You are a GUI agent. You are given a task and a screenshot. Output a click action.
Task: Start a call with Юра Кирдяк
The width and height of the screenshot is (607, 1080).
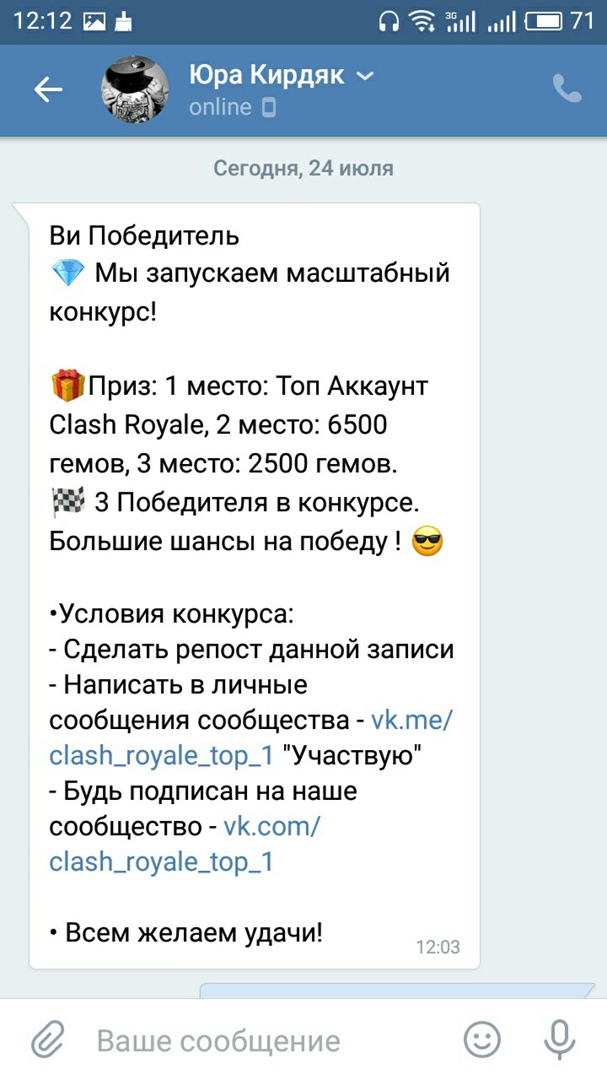click(566, 90)
